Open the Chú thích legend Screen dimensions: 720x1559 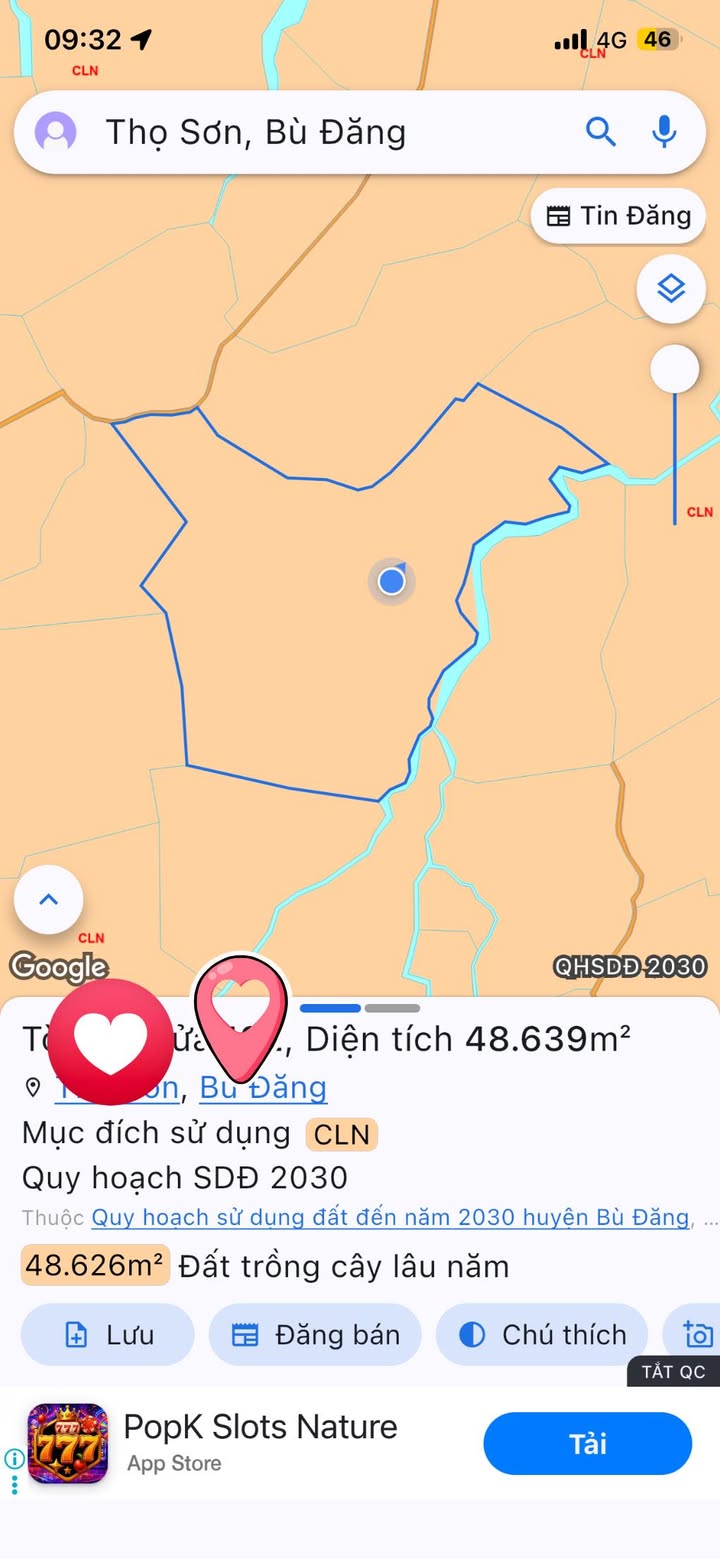[542, 1334]
